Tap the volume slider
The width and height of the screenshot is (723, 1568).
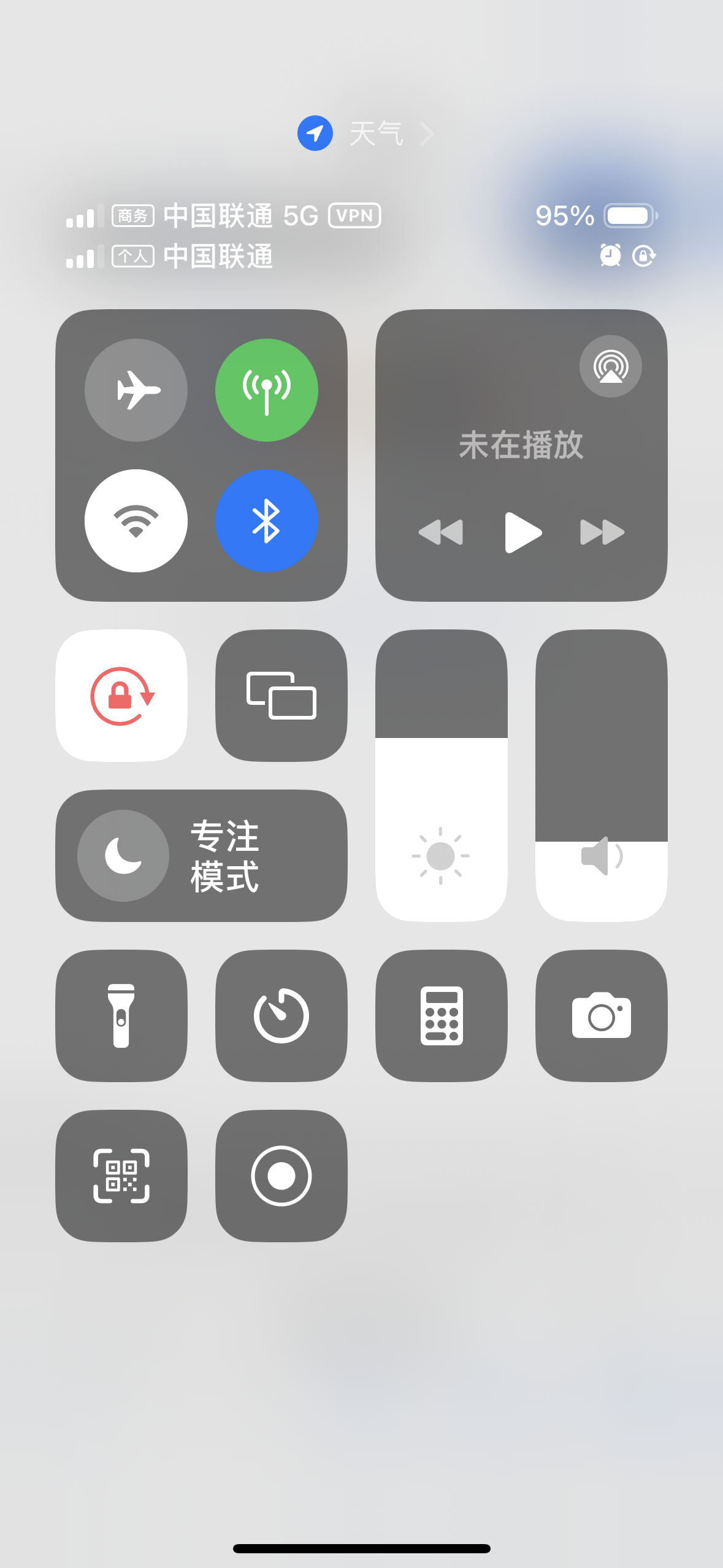point(602,775)
